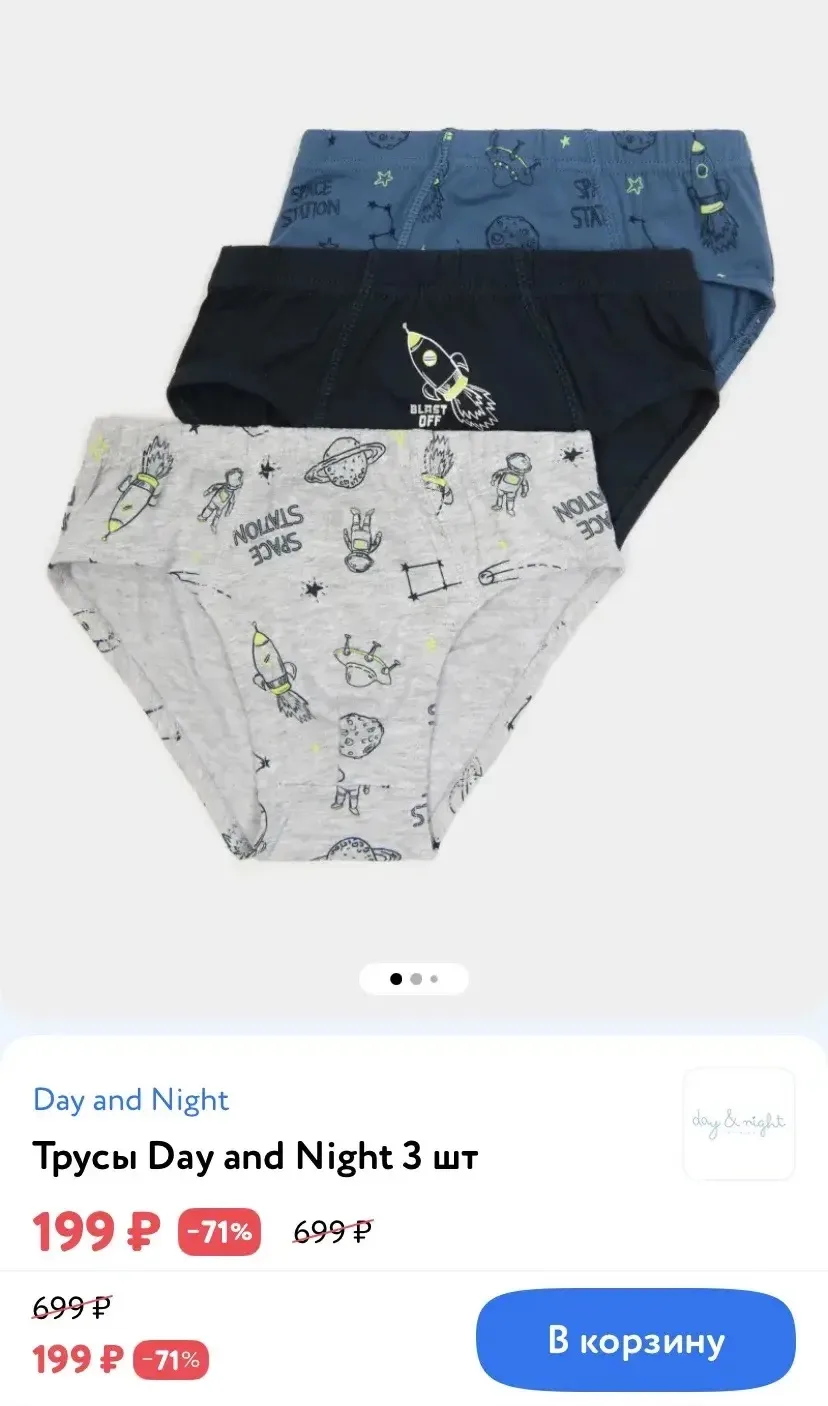Open the day & night brand logo tile

click(x=739, y=1124)
